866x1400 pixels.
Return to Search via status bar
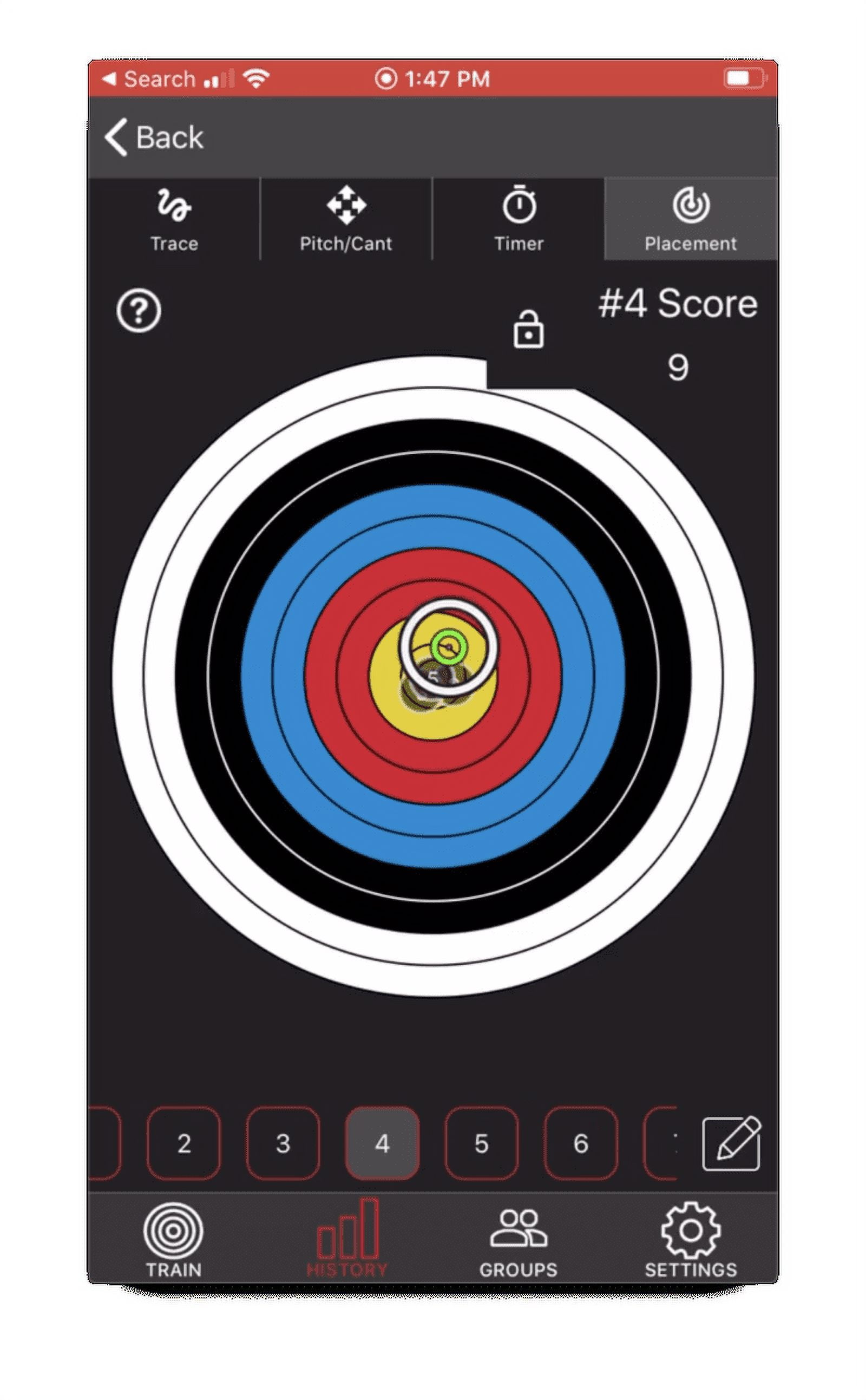tap(149, 79)
